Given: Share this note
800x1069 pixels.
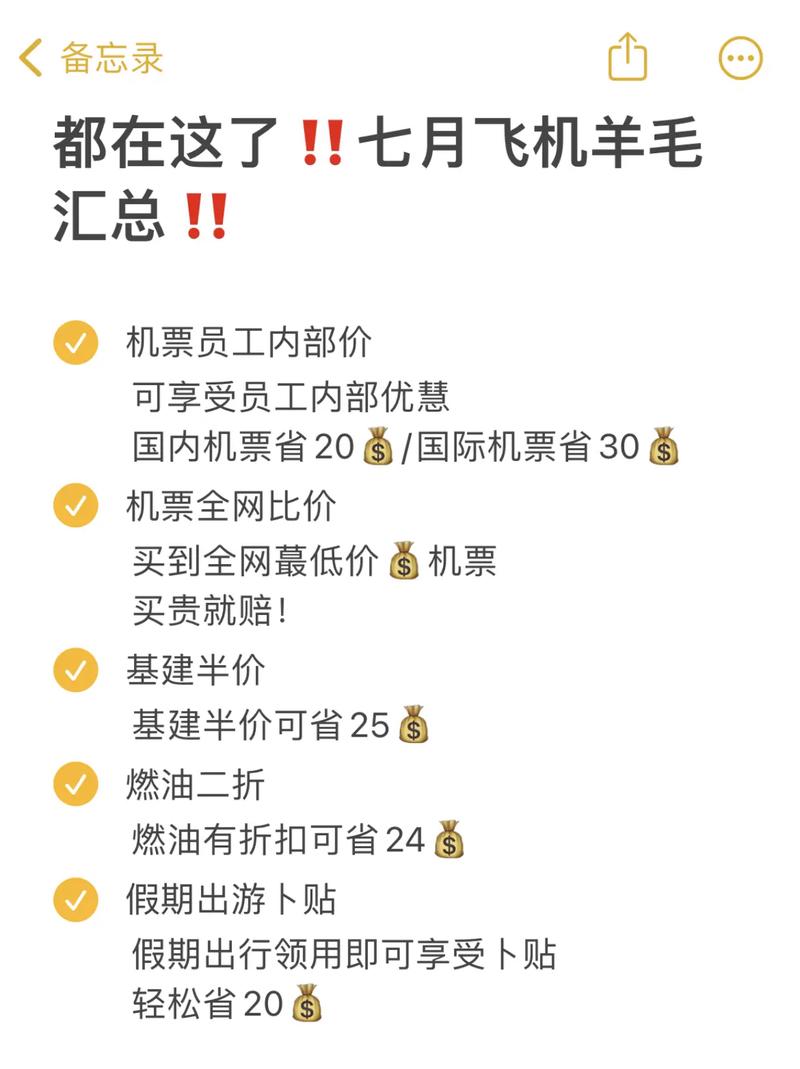Looking at the screenshot, I should [628, 57].
